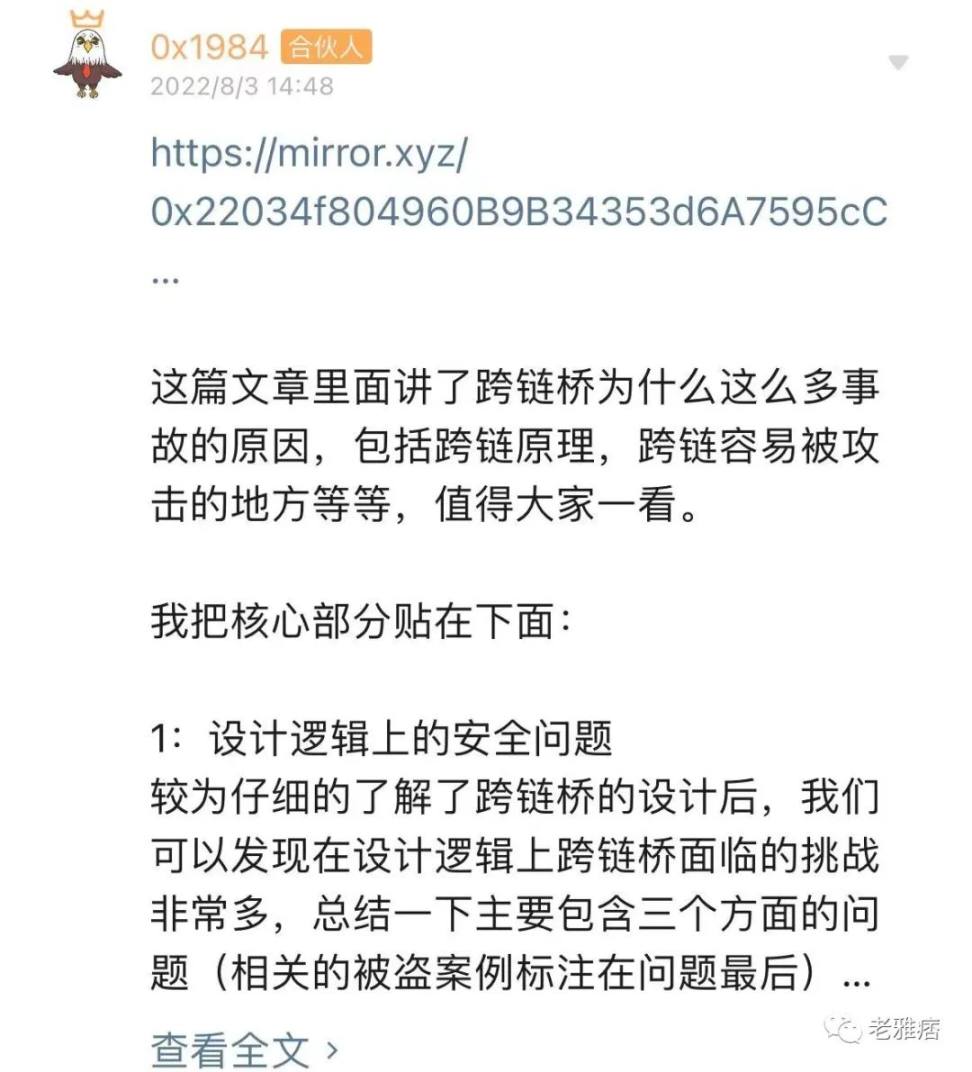Open 0x1984's profile avatar

(x=88, y=57)
